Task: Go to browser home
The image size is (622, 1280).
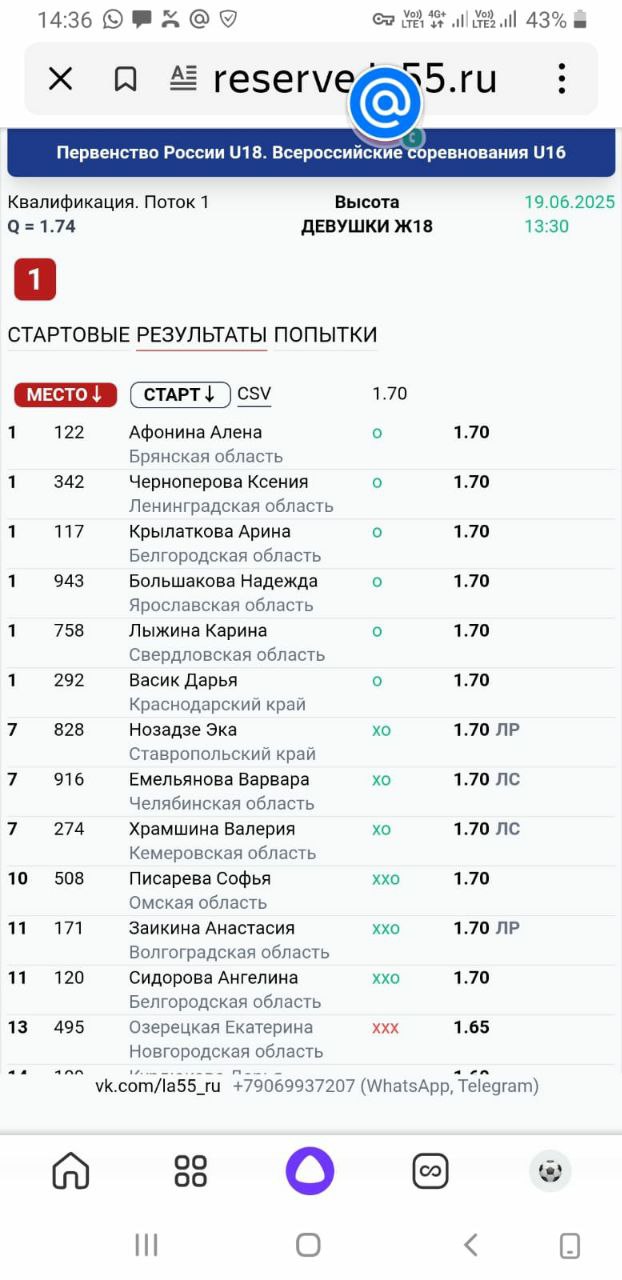Action: pos(71,1170)
